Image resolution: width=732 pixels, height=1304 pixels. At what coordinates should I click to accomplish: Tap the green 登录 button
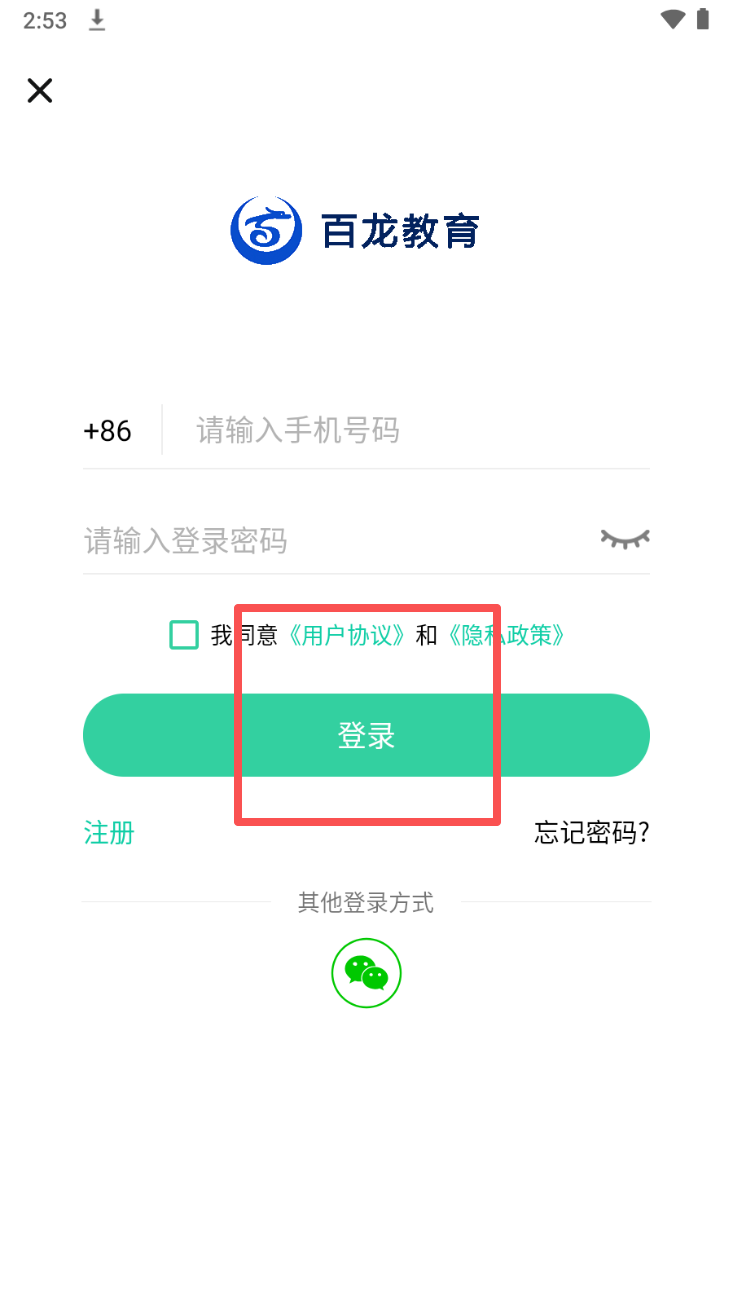(x=366, y=736)
